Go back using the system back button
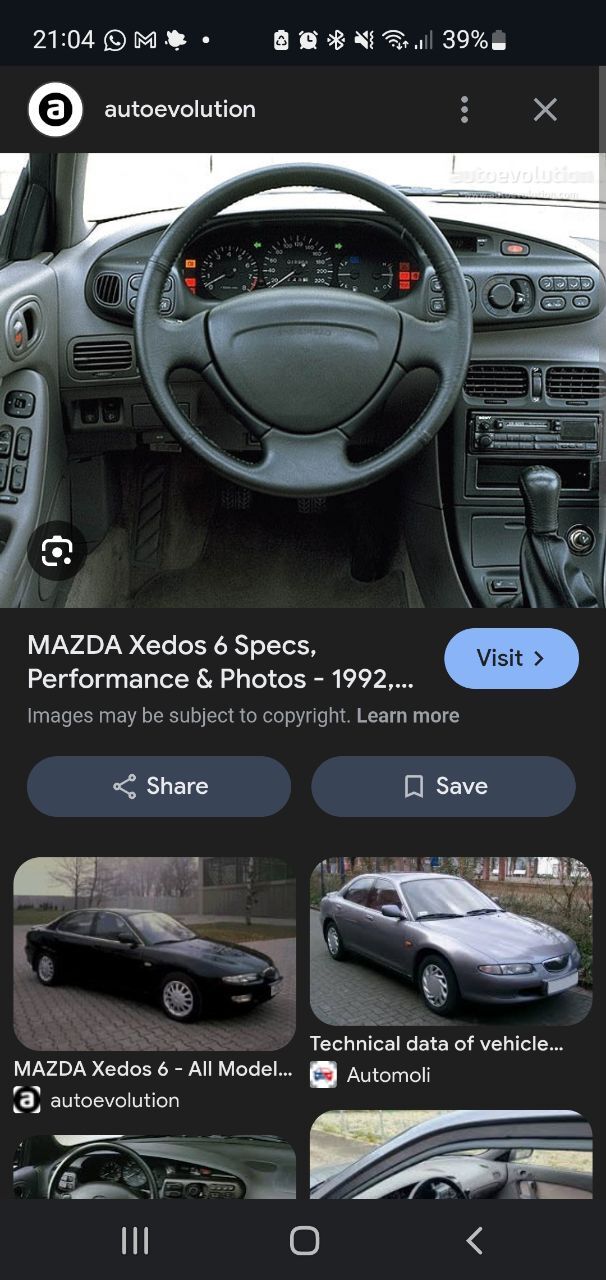Image resolution: width=606 pixels, height=1280 pixels. point(475,1241)
